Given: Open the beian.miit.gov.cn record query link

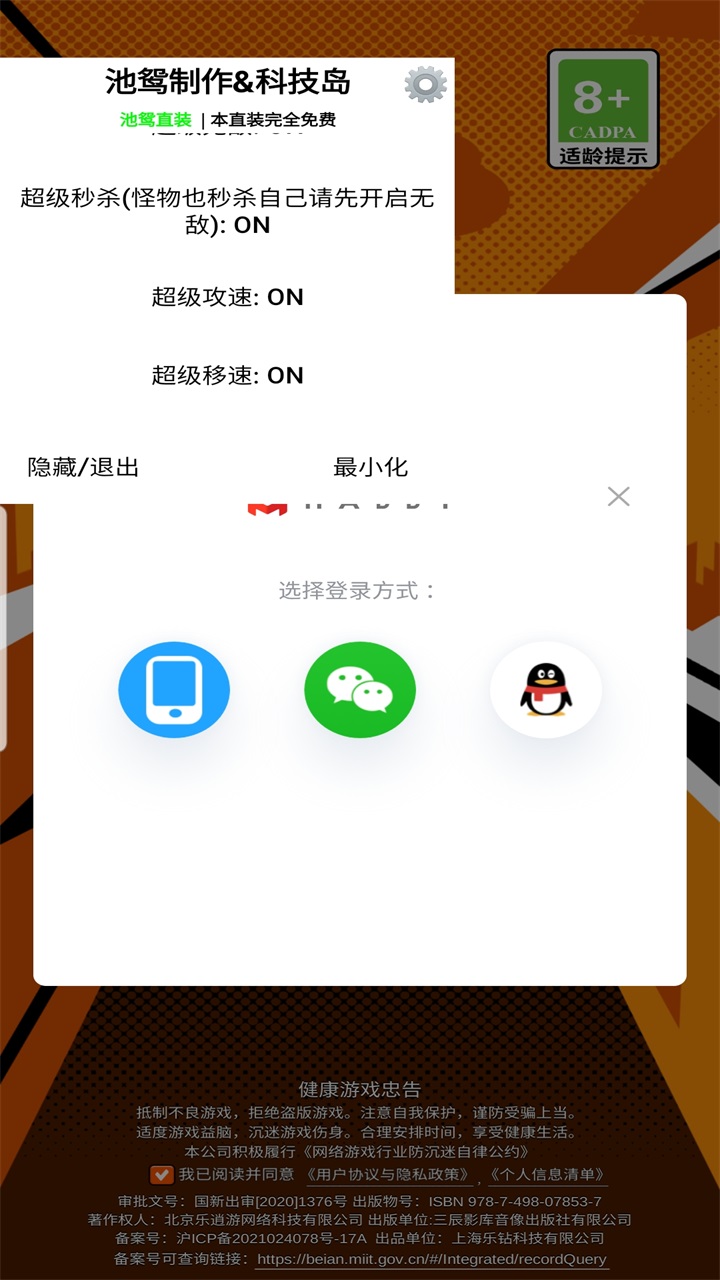Looking at the screenshot, I should [x=431, y=1259].
